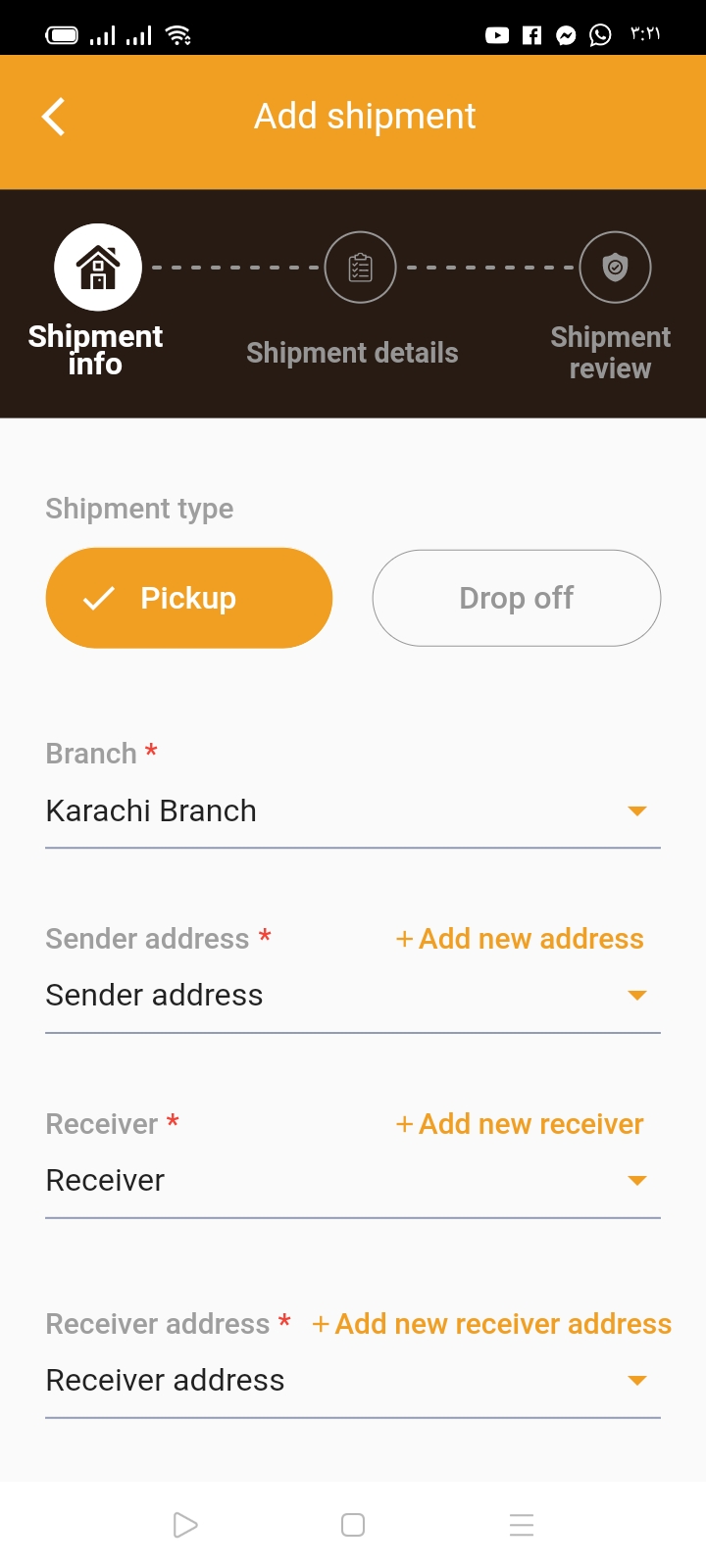Expand the Sender address dropdown
The image size is (706, 1568).
[636, 995]
